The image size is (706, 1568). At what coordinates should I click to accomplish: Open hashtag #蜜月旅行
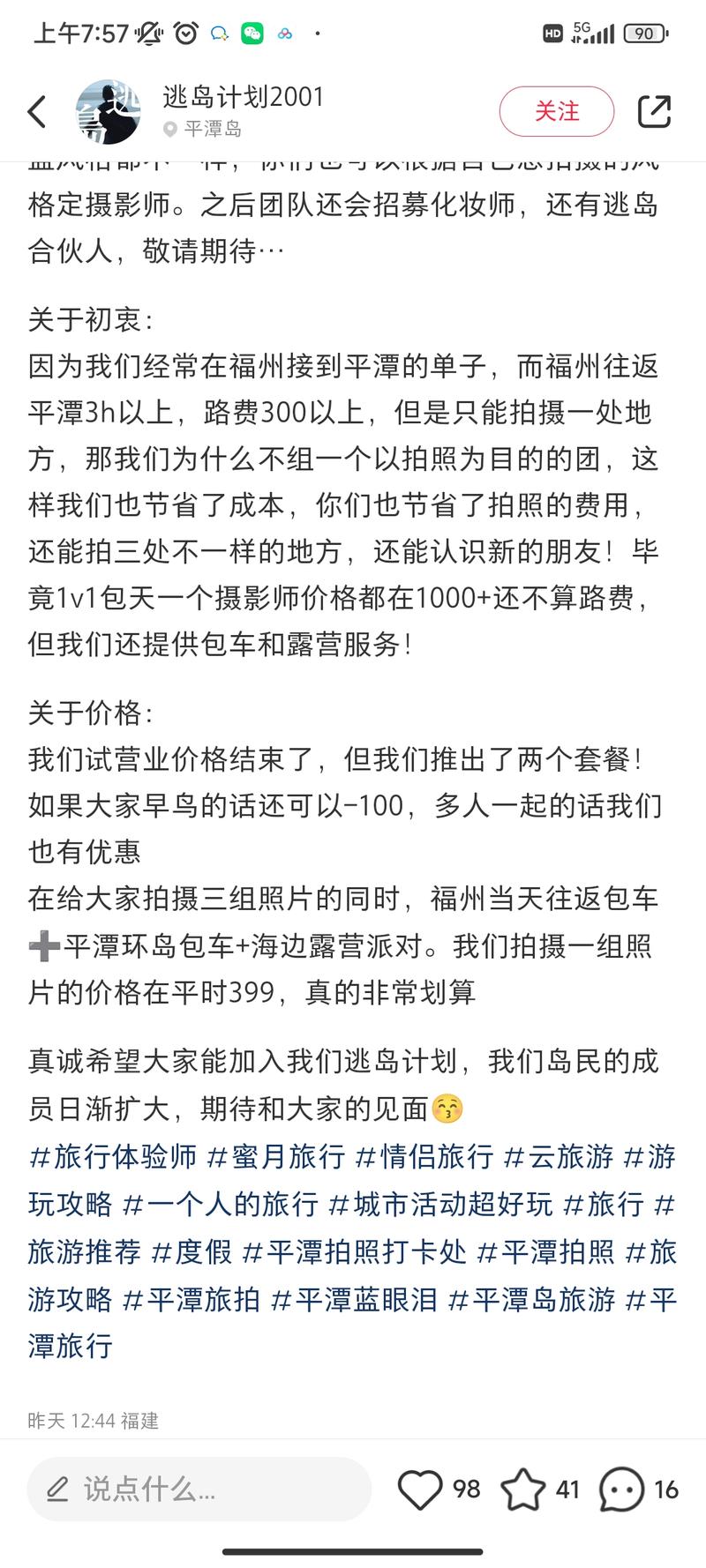click(x=275, y=1156)
